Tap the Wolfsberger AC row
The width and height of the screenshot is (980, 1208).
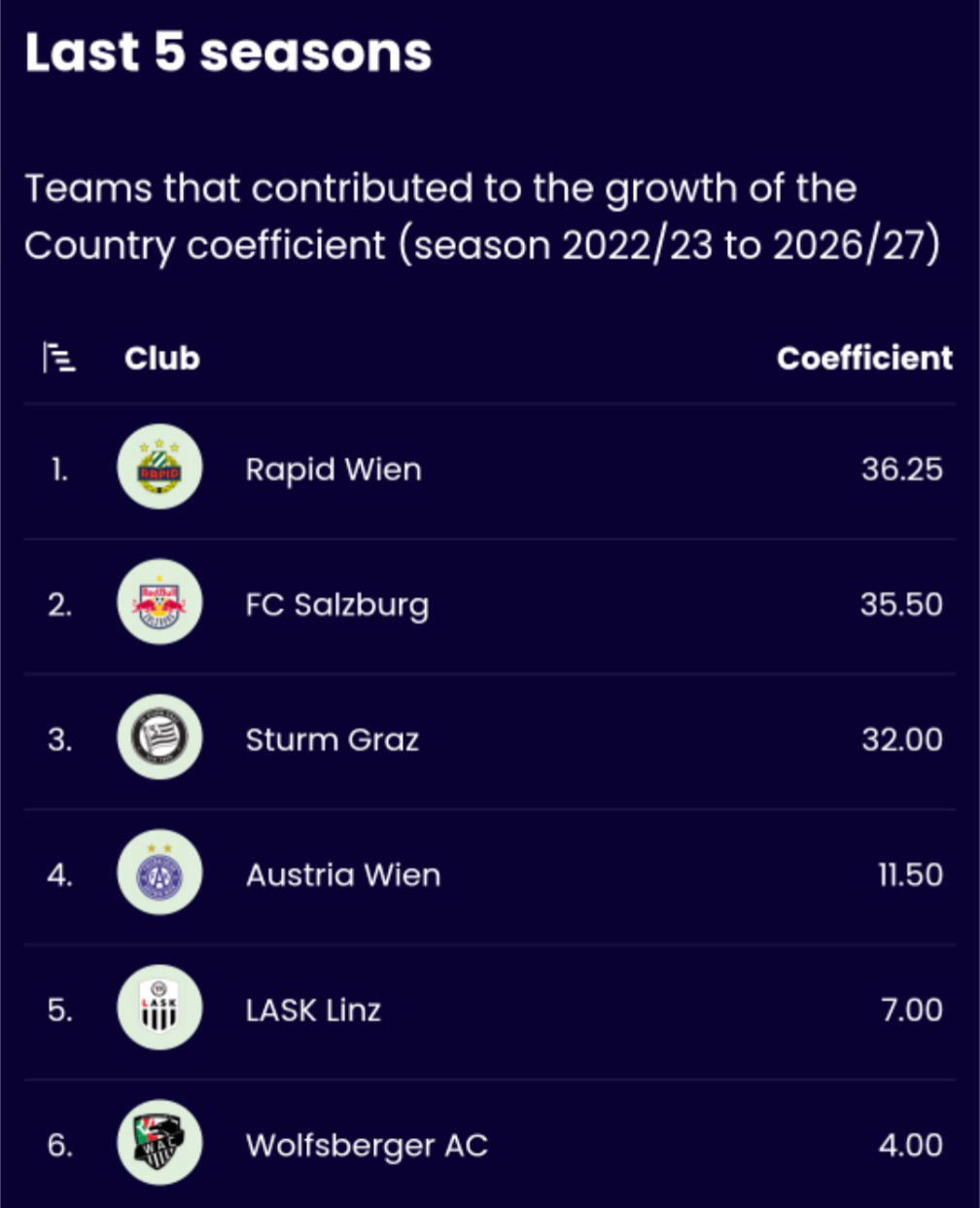point(490,1145)
